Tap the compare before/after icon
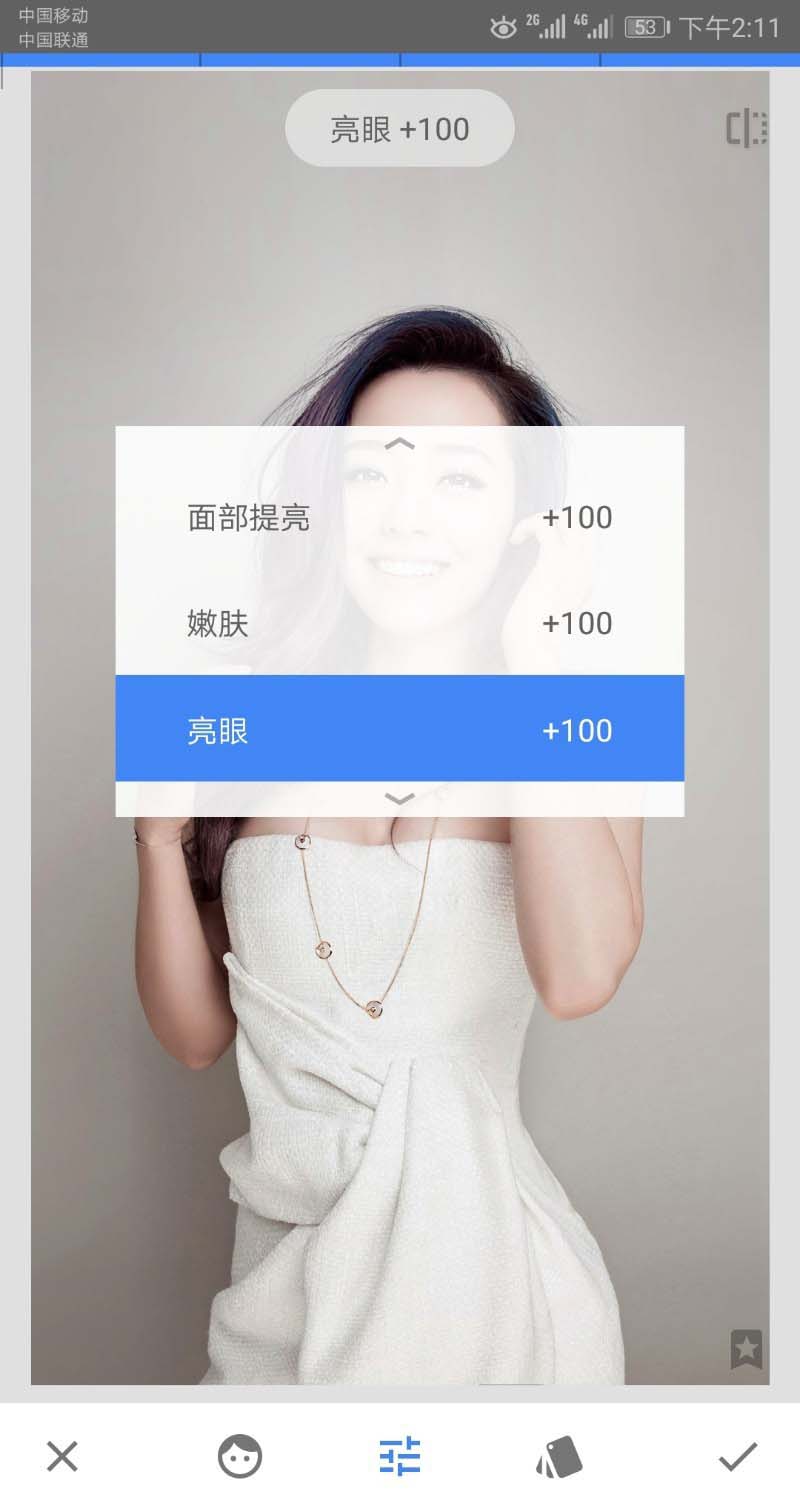The height and width of the screenshot is (1492, 800). [x=746, y=129]
